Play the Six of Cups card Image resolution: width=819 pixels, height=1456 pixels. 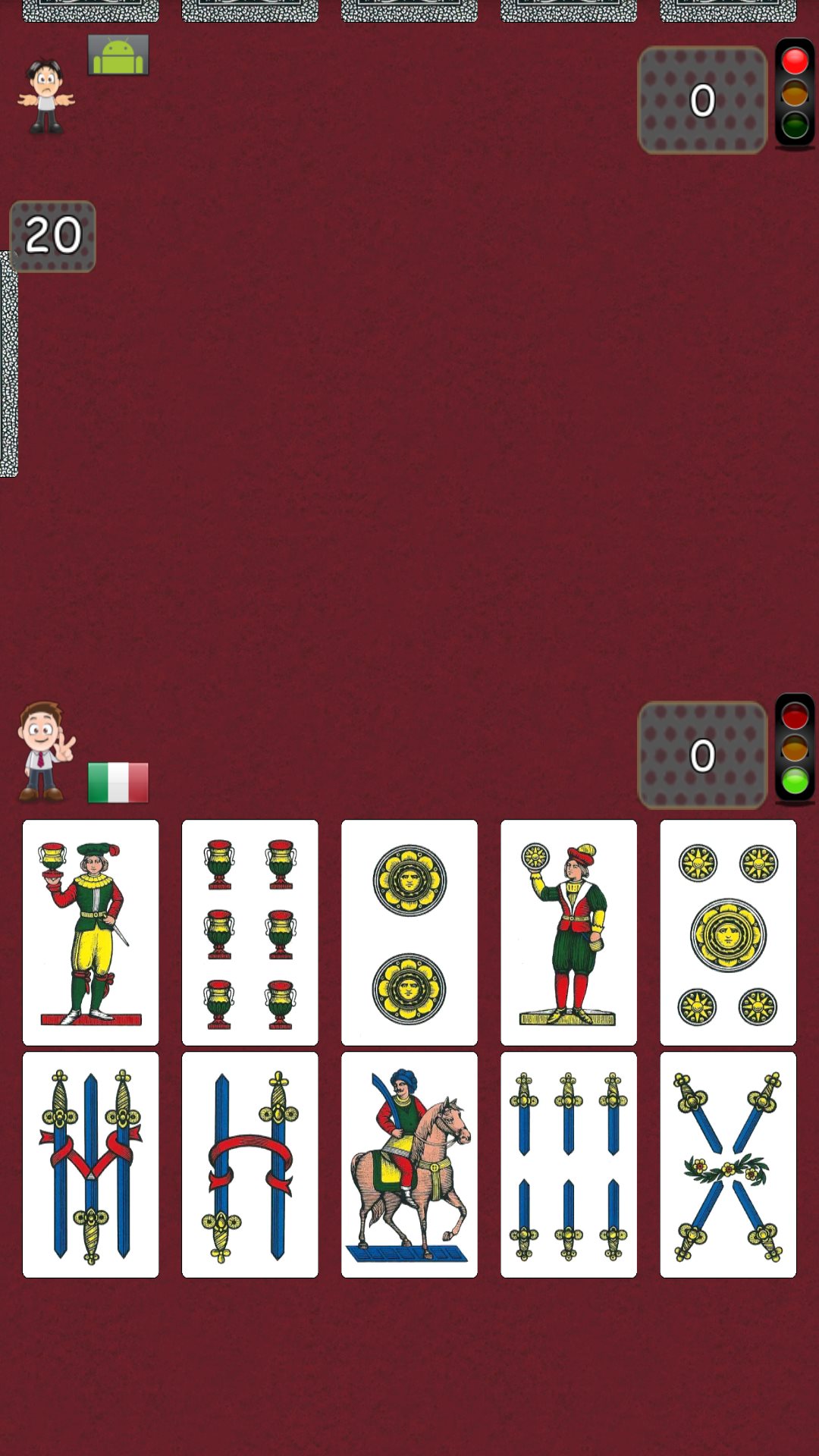point(250,933)
